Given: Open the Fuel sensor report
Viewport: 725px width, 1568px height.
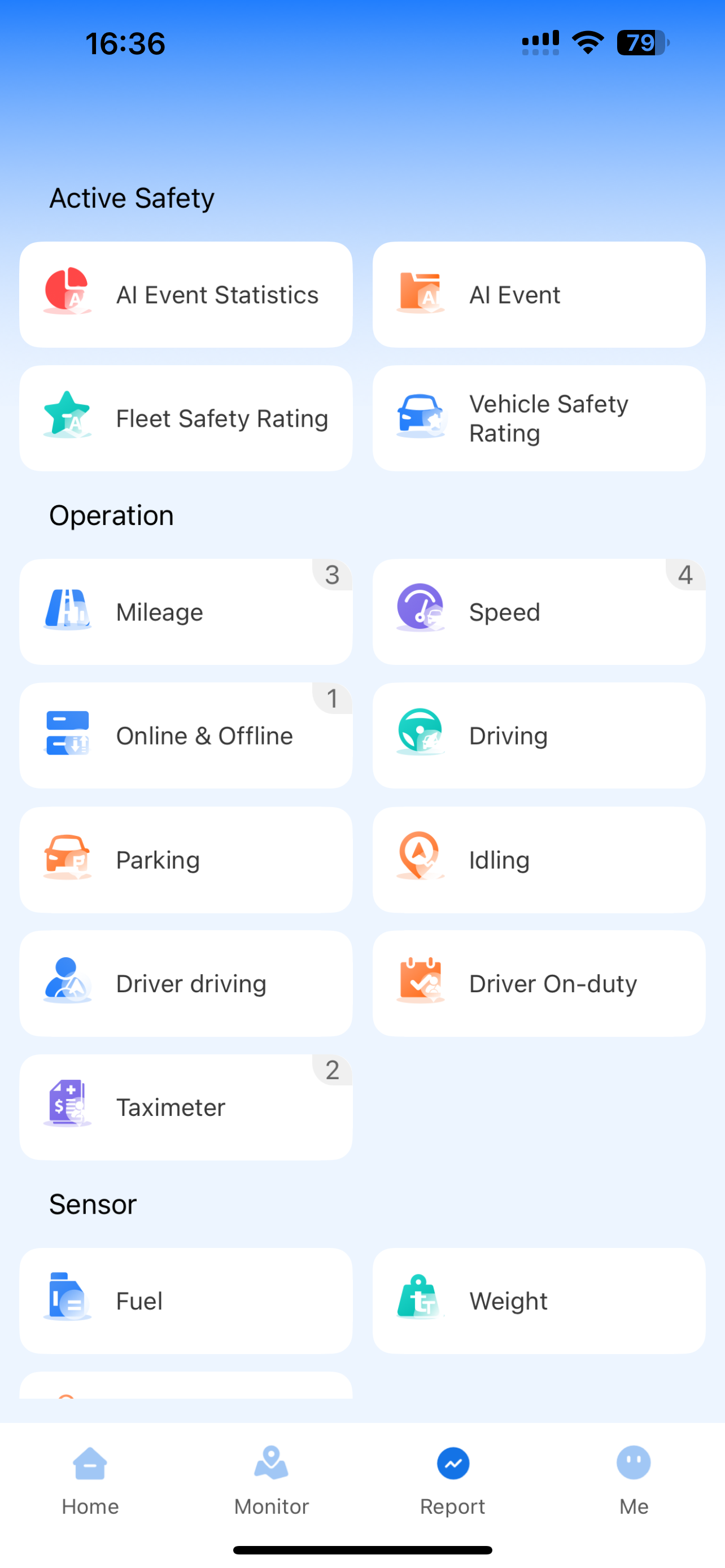Looking at the screenshot, I should [x=186, y=1301].
